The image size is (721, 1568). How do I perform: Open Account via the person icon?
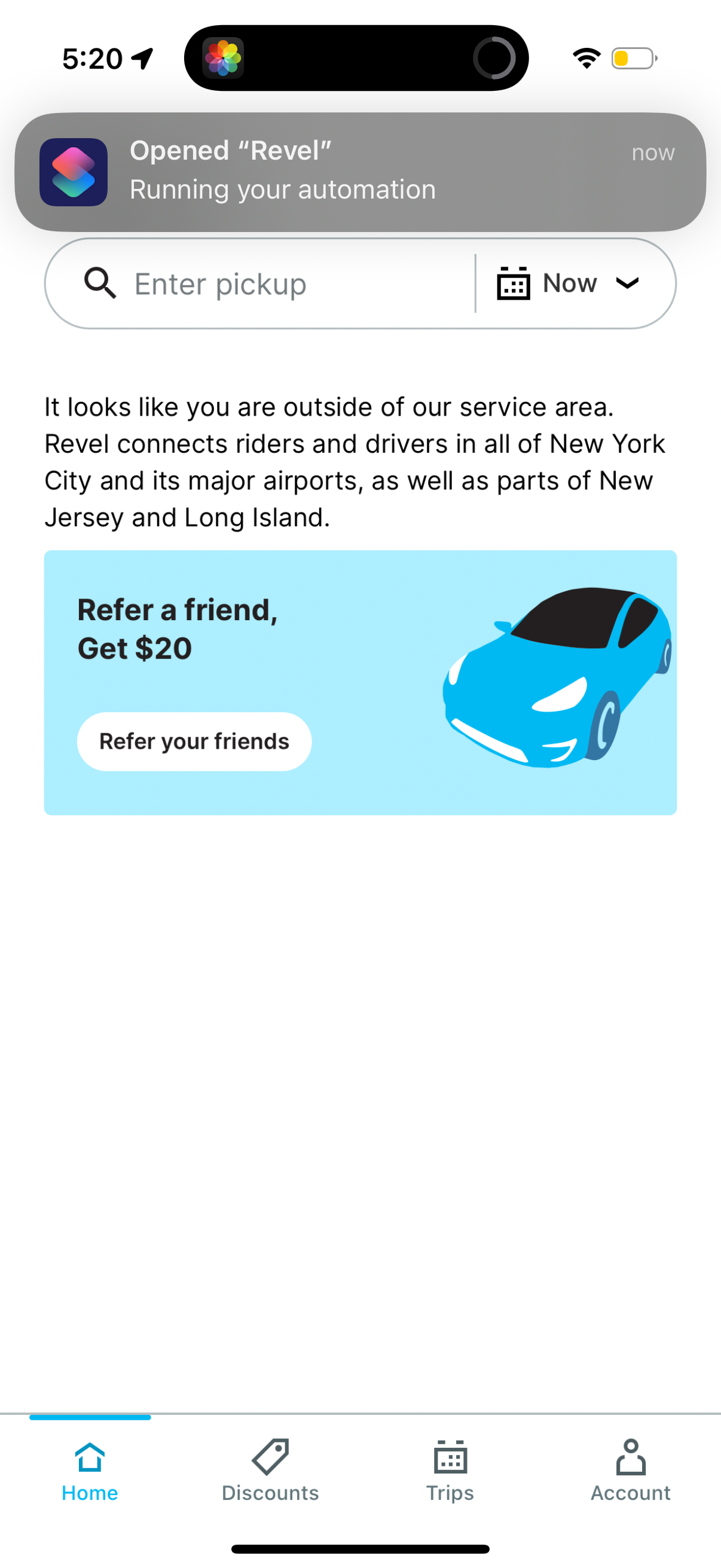pos(630,1456)
